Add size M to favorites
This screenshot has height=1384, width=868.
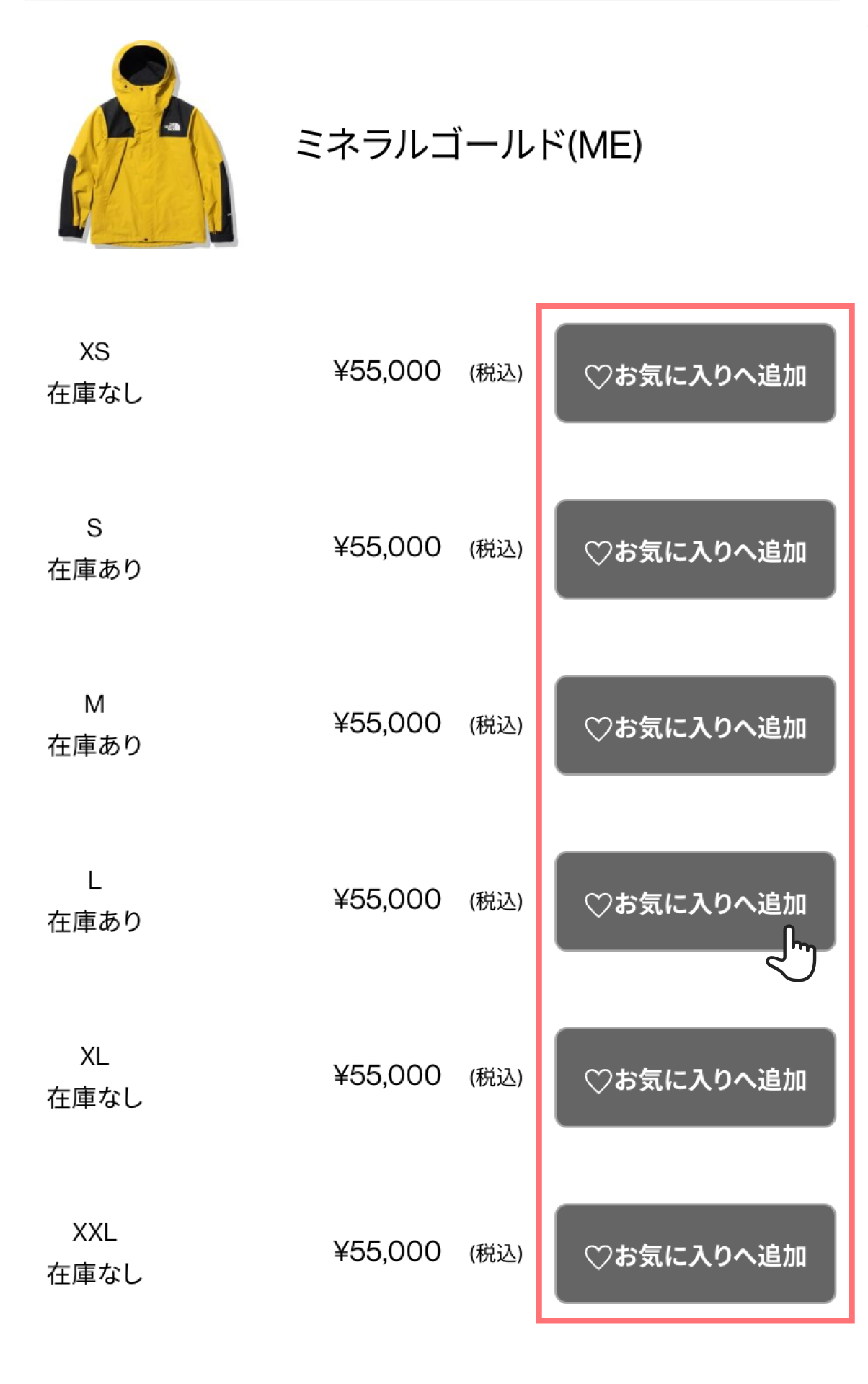click(694, 725)
